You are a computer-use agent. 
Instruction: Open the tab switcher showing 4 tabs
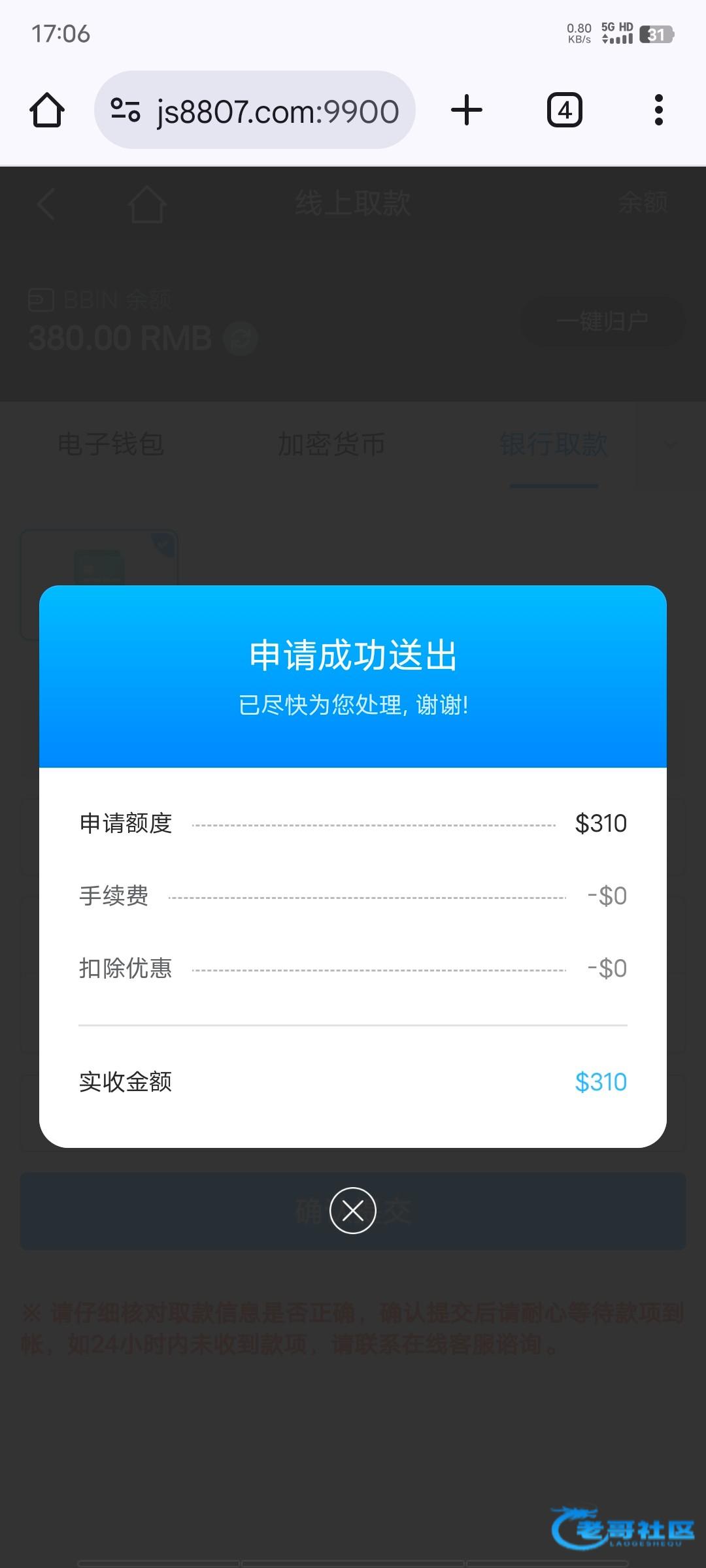(x=565, y=110)
